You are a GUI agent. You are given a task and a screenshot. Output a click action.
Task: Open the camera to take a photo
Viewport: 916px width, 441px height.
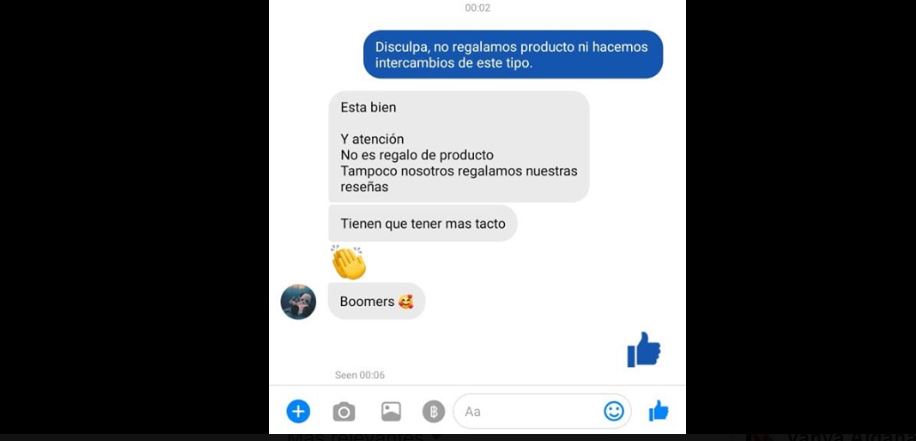[344, 411]
